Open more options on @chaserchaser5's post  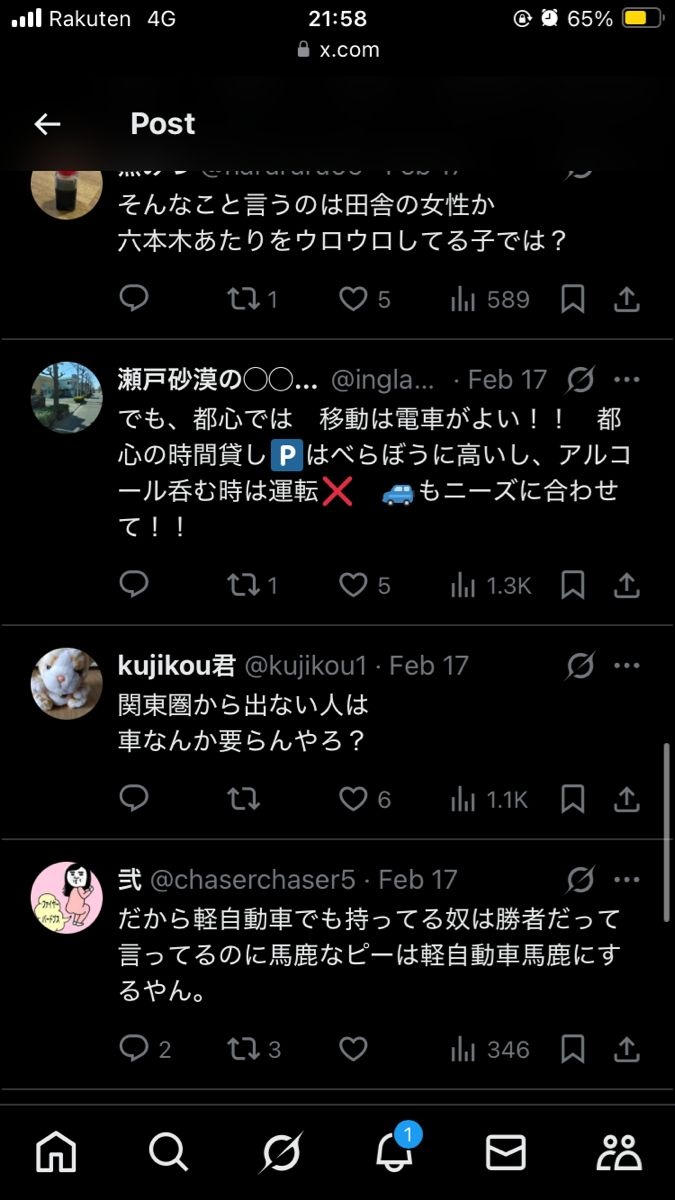coord(627,880)
